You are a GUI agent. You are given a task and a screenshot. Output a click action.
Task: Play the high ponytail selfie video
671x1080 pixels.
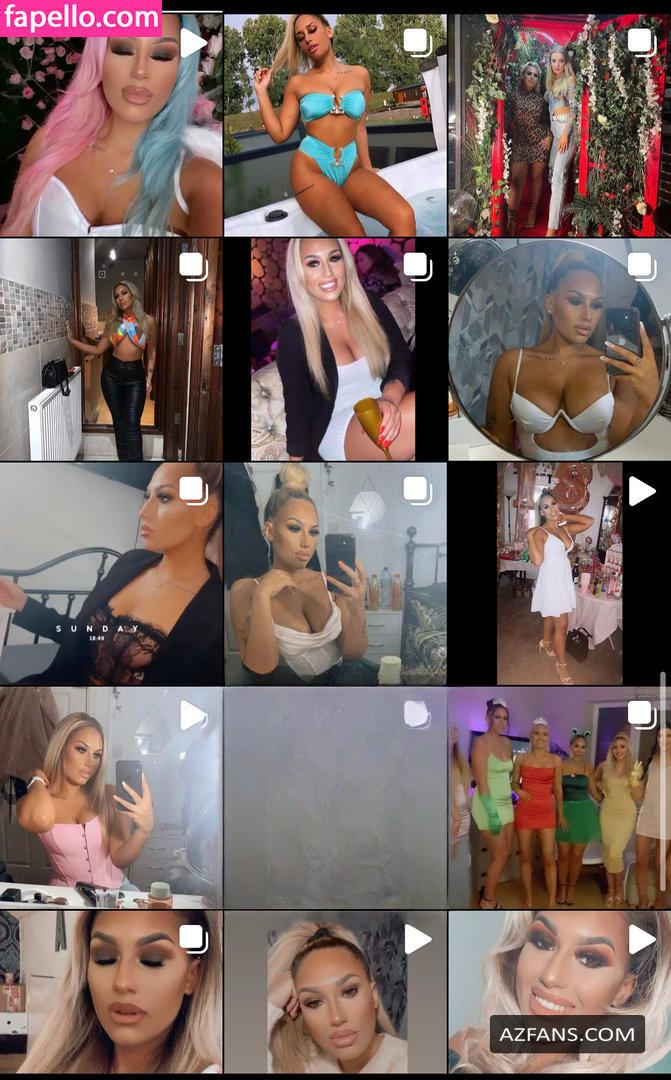(x=335, y=992)
